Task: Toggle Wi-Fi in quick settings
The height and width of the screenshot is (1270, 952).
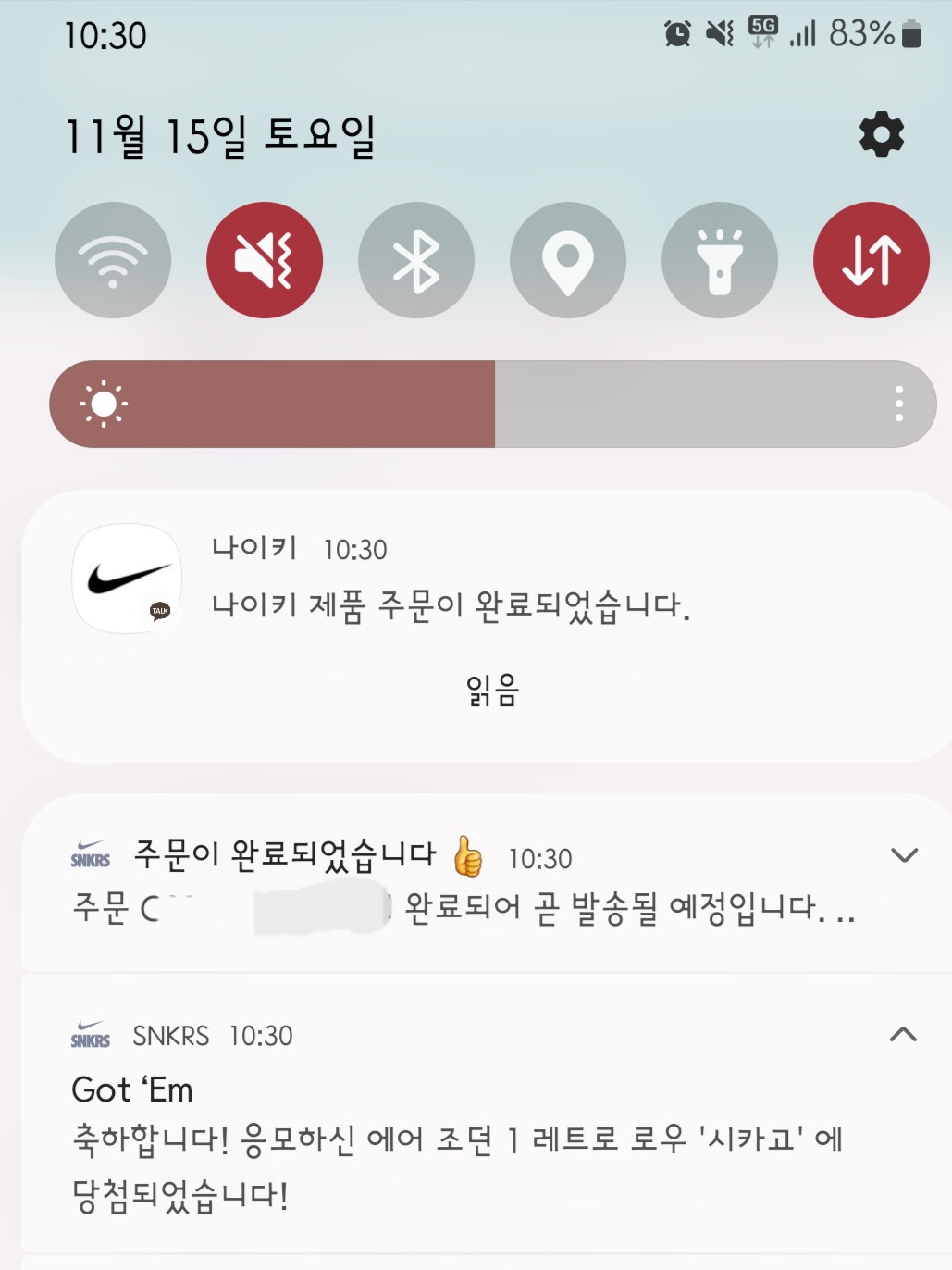Action: click(113, 260)
